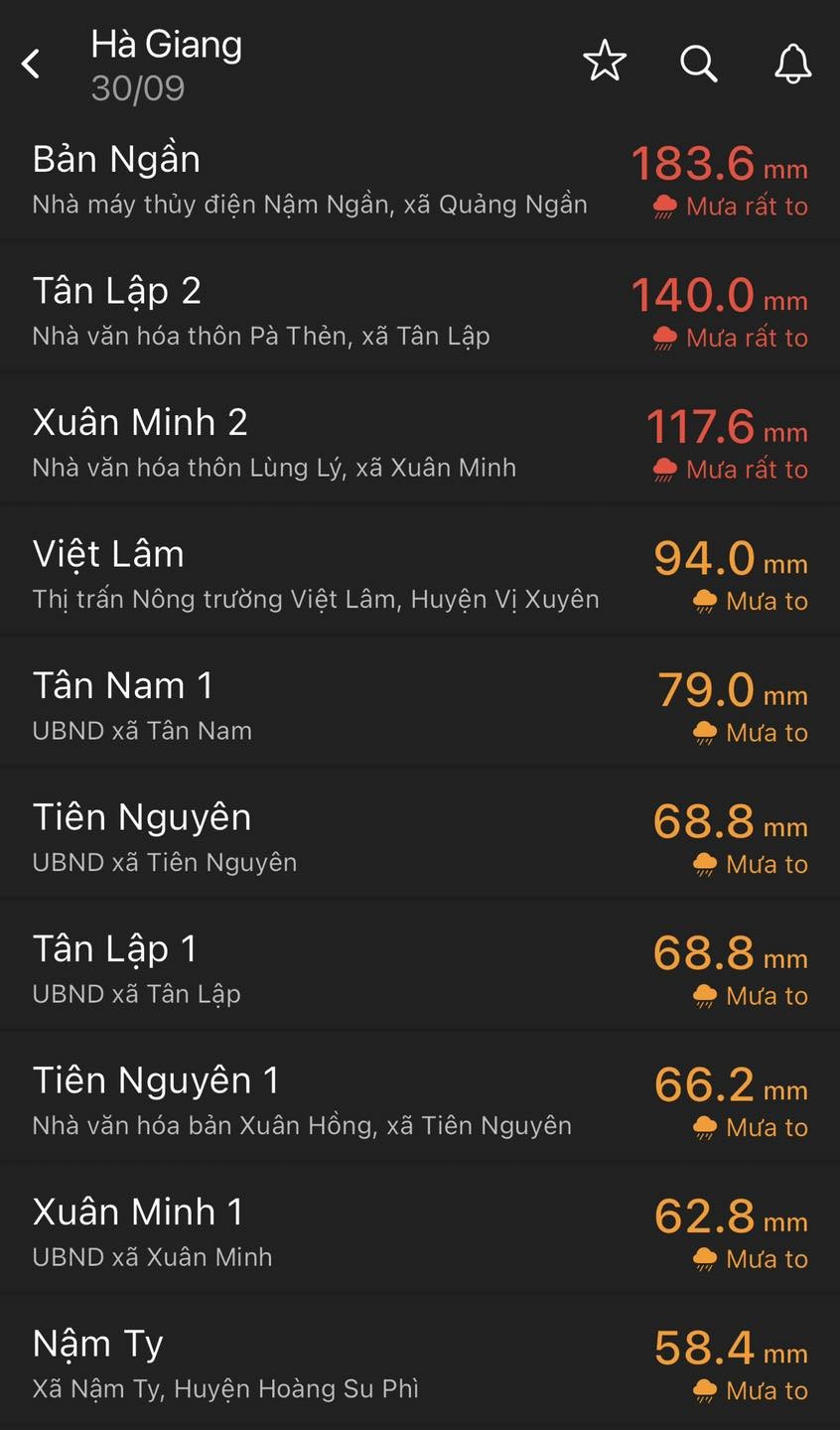This screenshot has width=840, height=1430.
Task: Open the Việt Lâm station entry
Action: click(419, 573)
